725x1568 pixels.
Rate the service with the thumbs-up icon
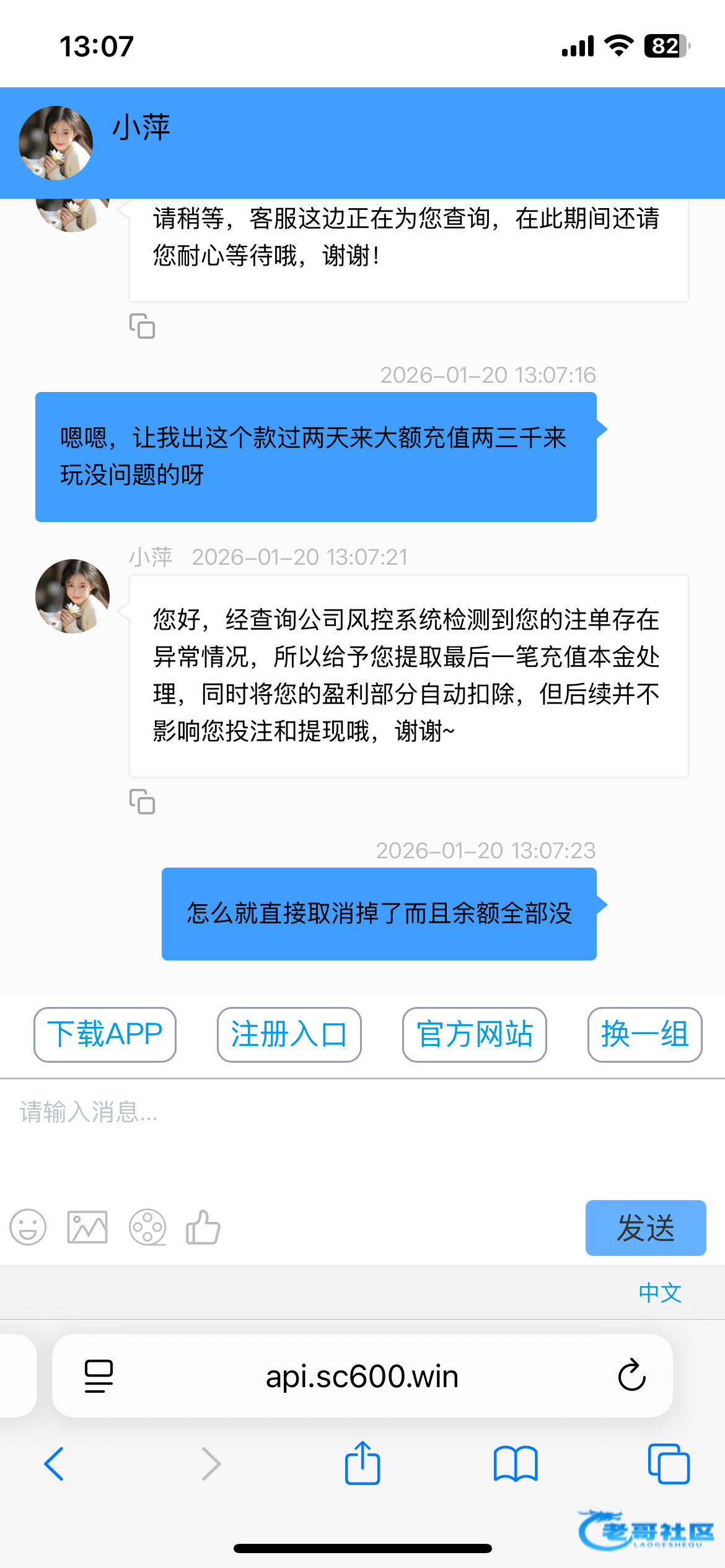(x=203, y=1227)
